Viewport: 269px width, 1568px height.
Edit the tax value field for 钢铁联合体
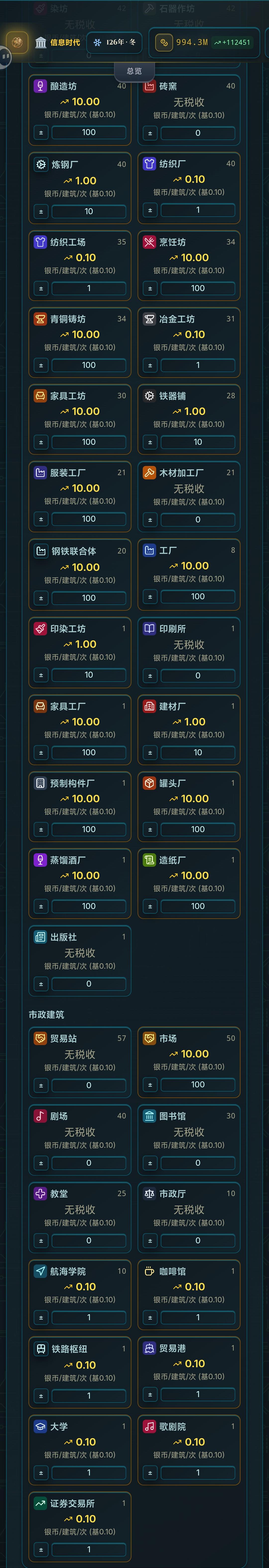89,598
